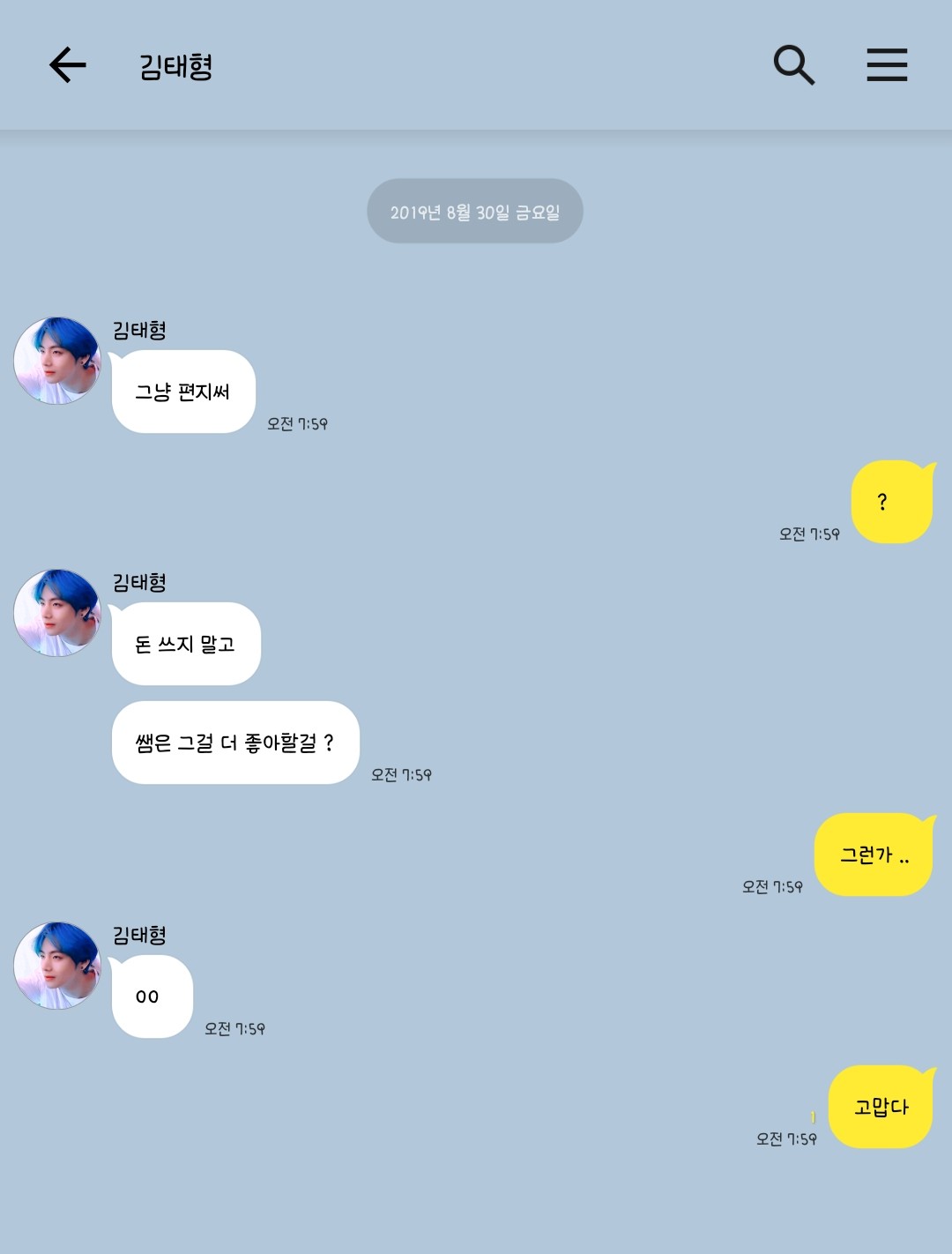The height and width of the screenshot is (1254, 952).
Task: Search within this conversation
Action: point(793,65)
